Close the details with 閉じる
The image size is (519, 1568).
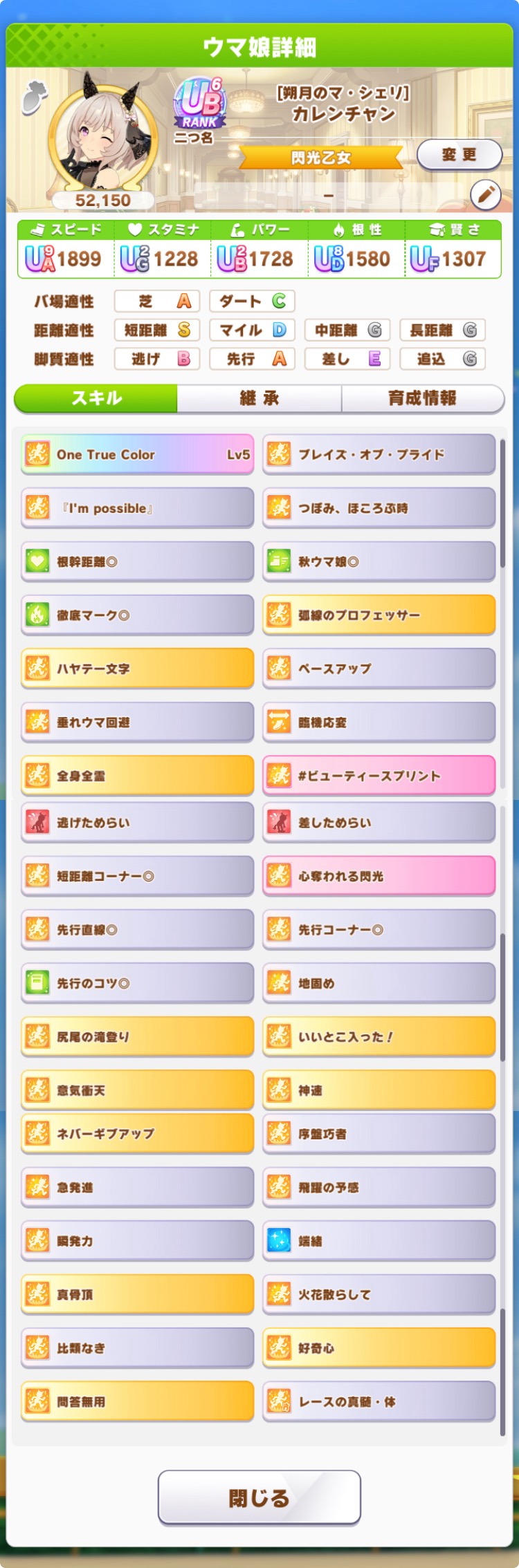[x=259, y=1498]
